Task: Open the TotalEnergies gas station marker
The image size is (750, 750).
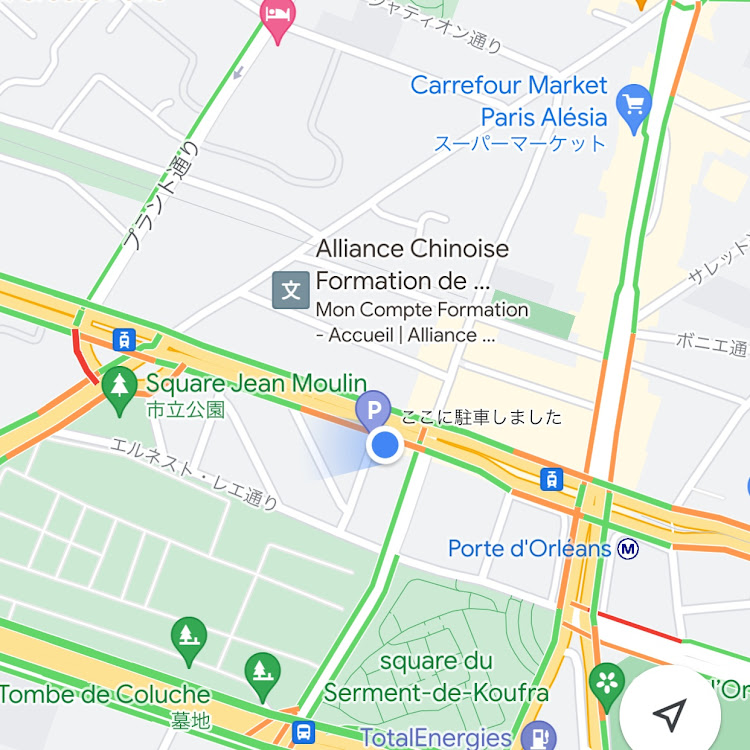Action: 538,736
